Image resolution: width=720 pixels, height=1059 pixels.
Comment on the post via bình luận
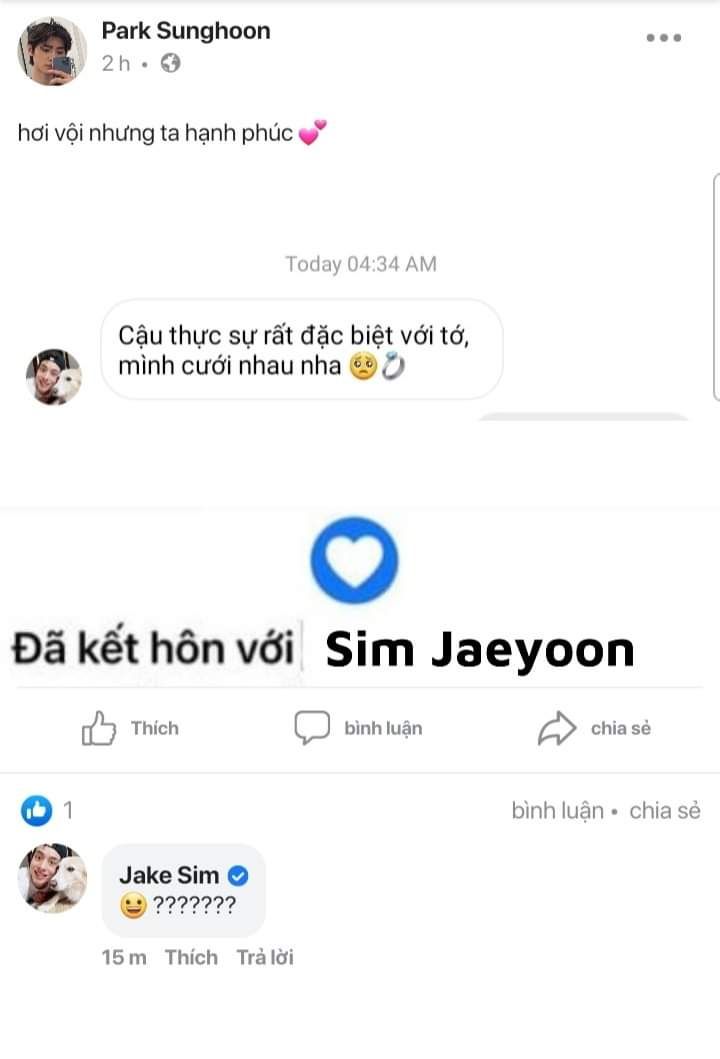(358, 729)
